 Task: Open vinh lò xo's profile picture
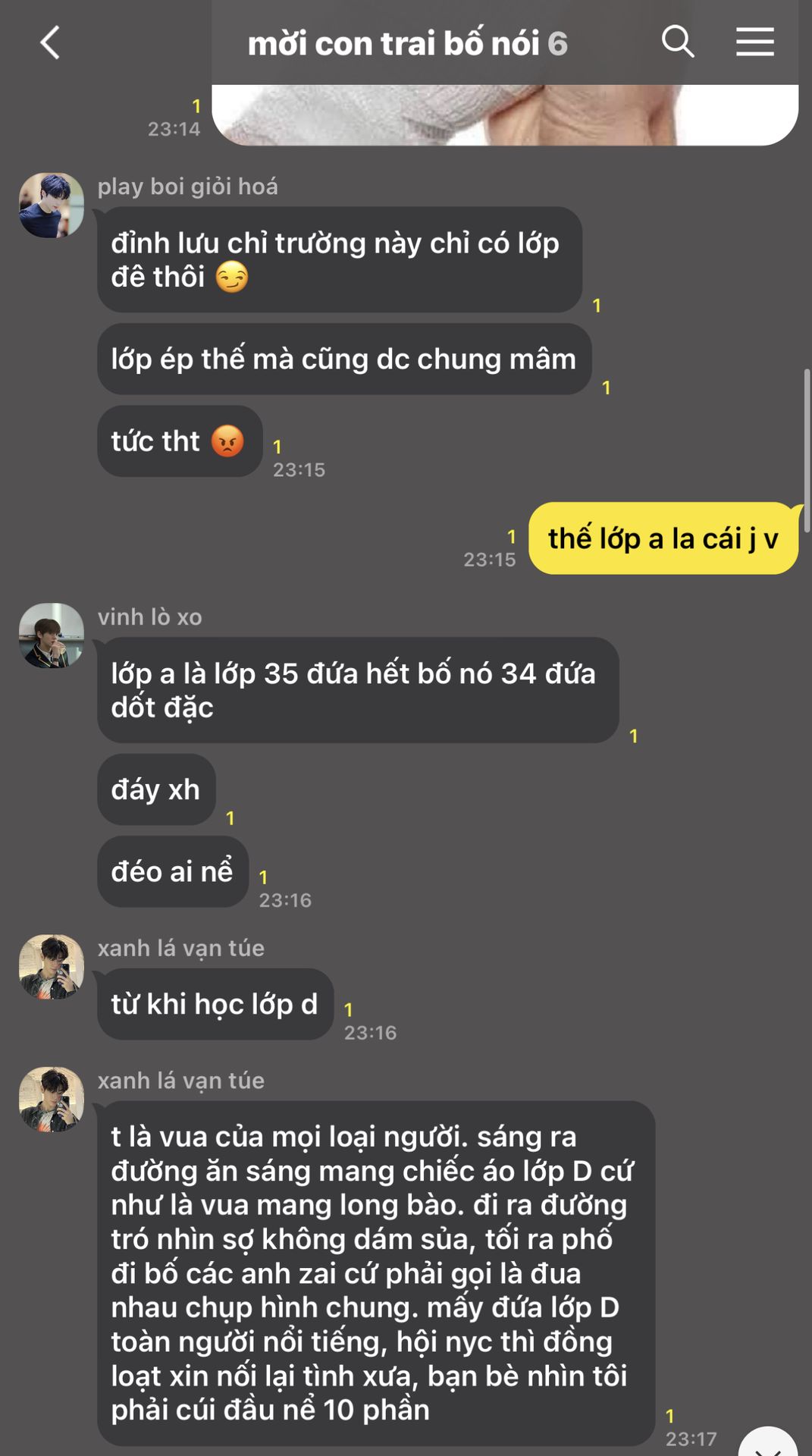(51, 635)
